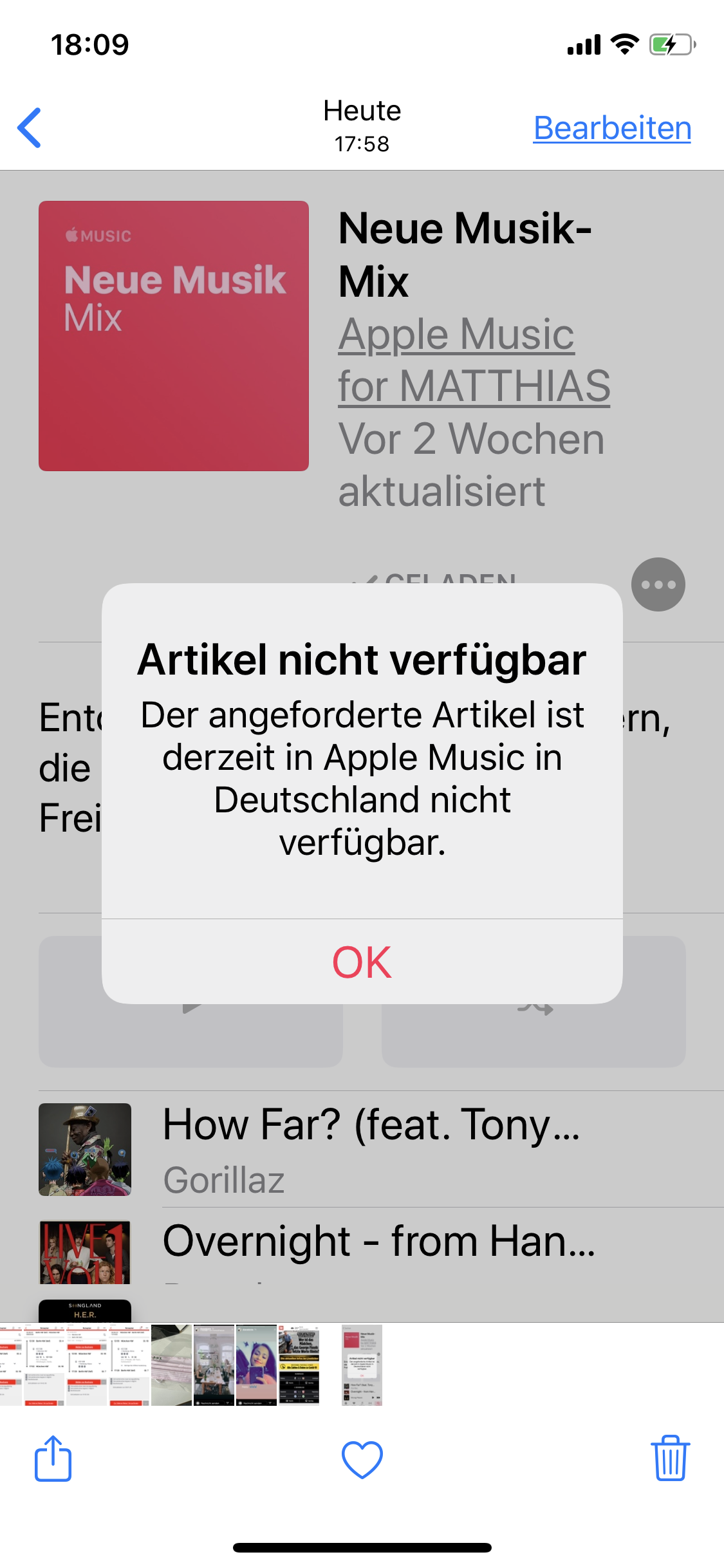Image resolution: width=724 pixels, height=1568 pixels.
Task: Select the face mask photo thumbnail
Action: pos(171,1365)
